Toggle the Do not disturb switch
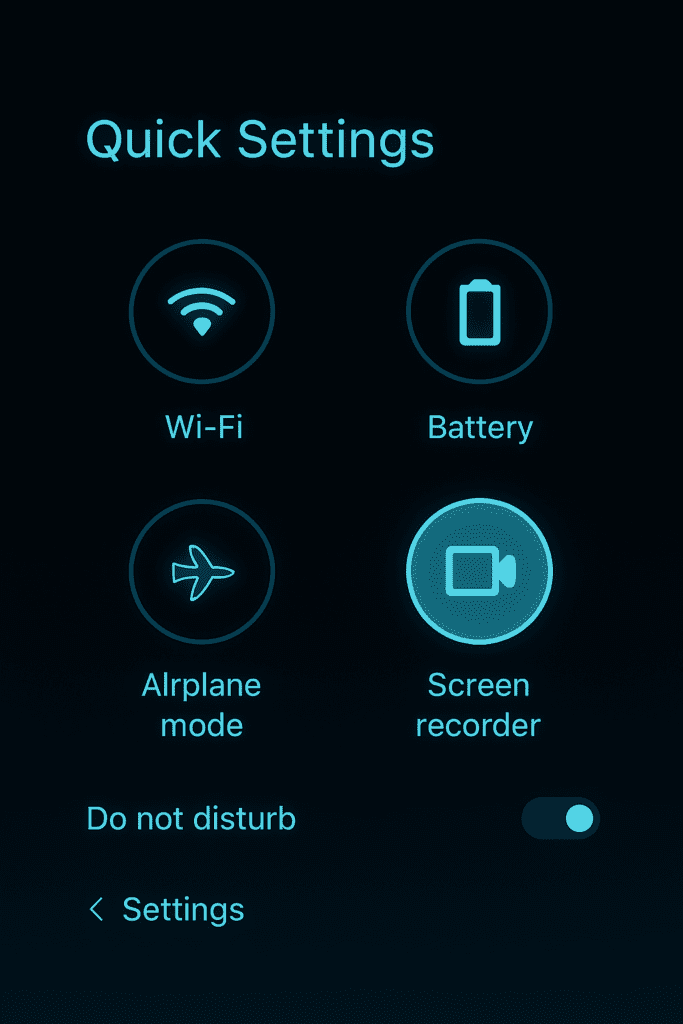The width and height of the screenshot is (683, 1024). (x=560, y=819)
